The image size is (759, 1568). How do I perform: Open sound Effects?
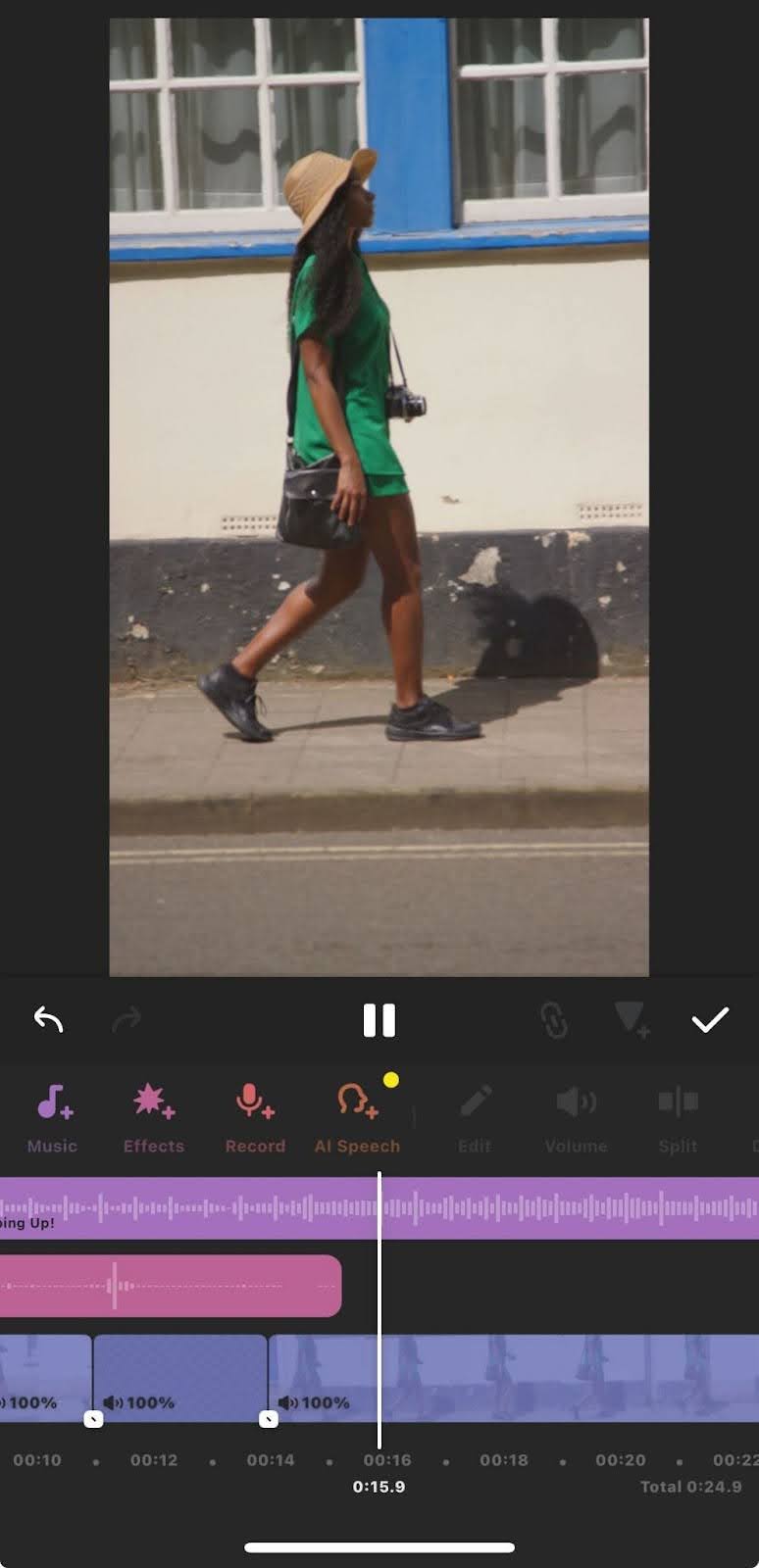154,1117
